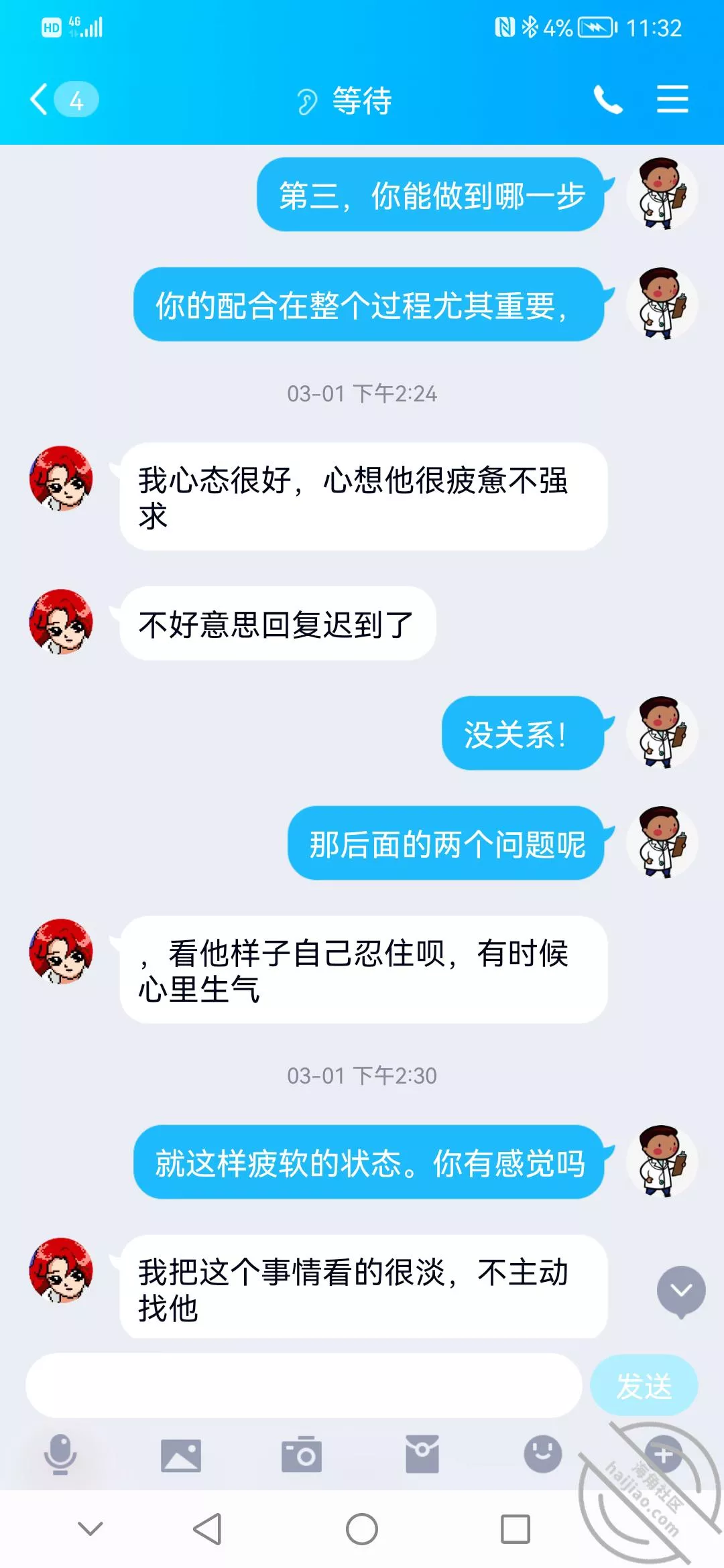Open the red packet option
The height and width of the screenshot is (1568, 724).
coord(422,1455)
